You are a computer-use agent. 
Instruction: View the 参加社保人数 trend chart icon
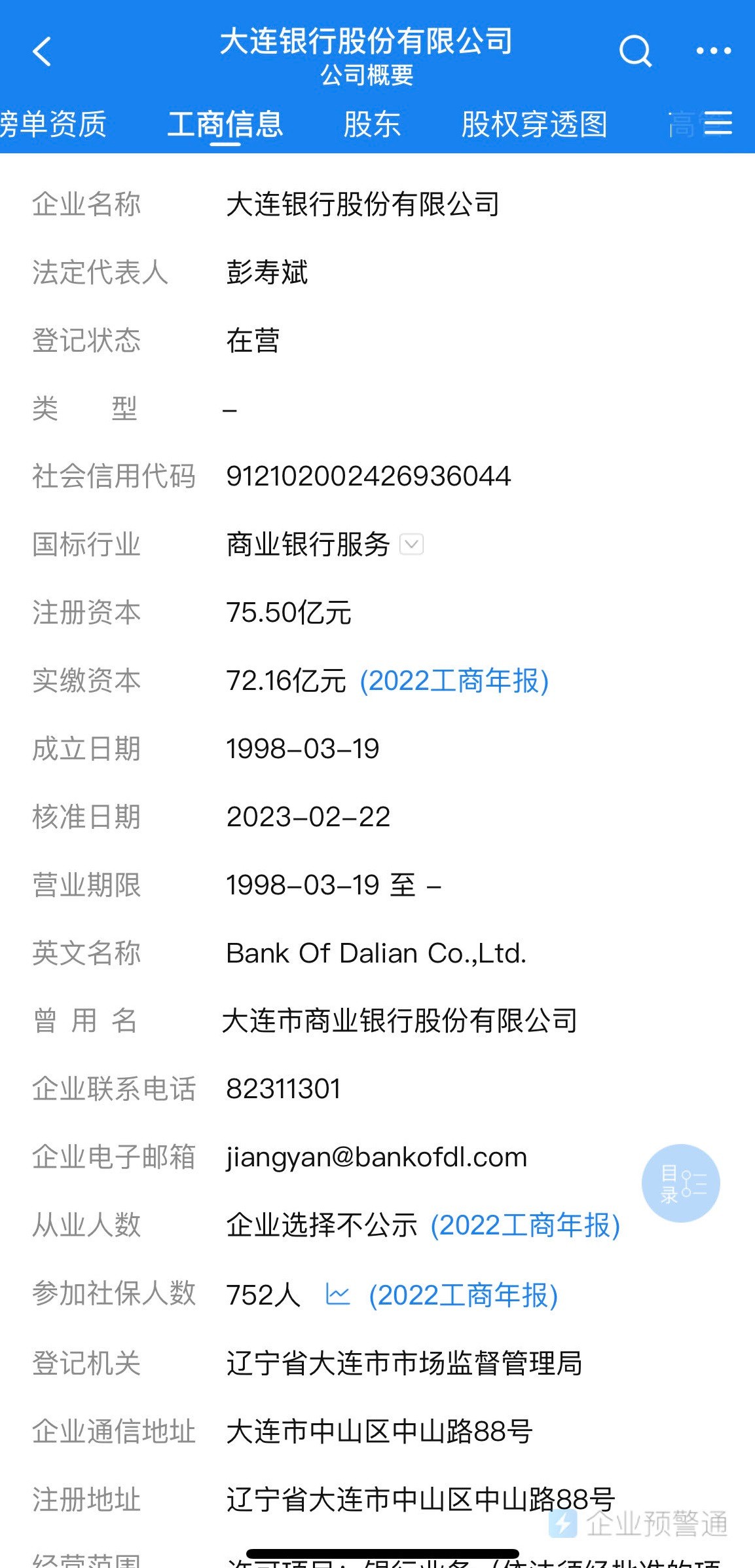(338, 1294)
